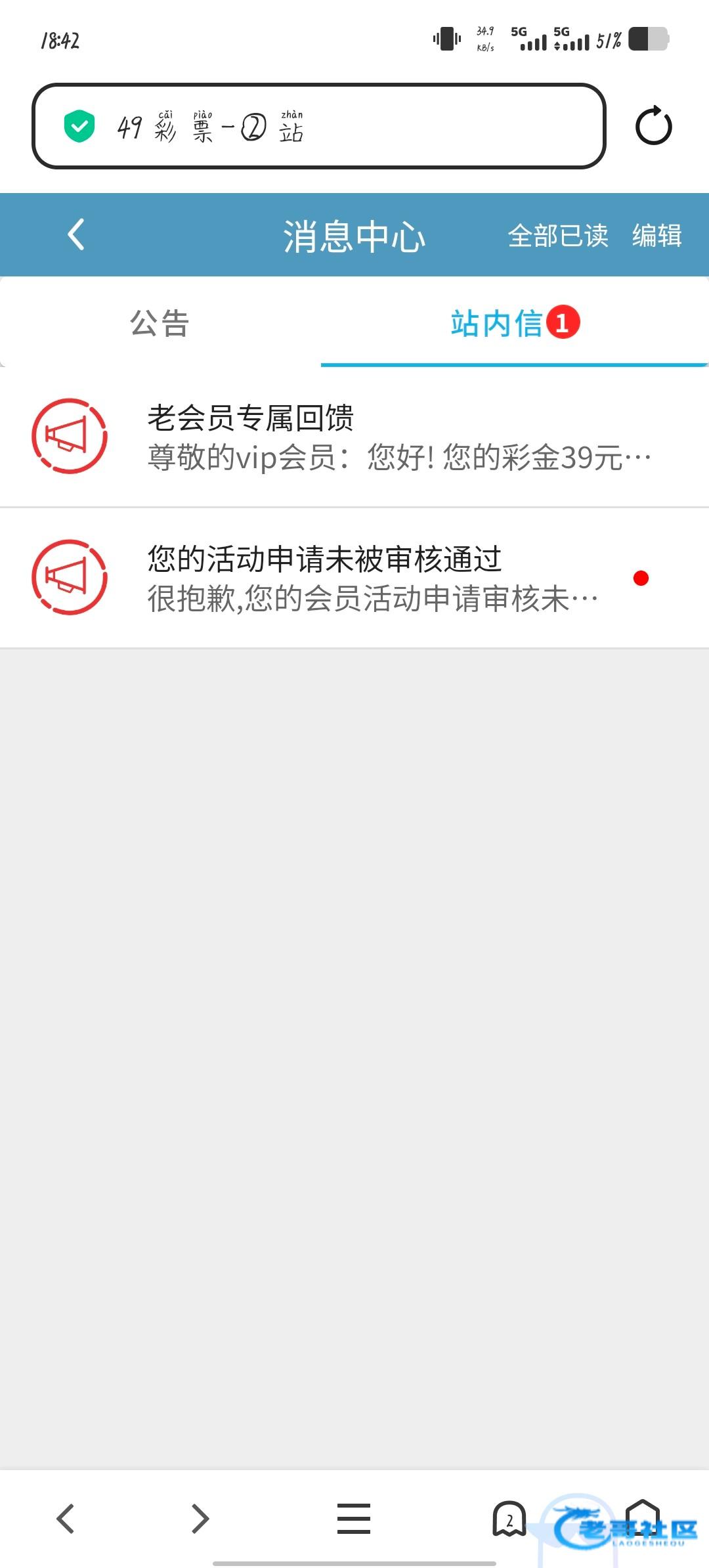Go to the browser home page
The width and height of the screenshot is (709, 1568).
[x=642, y=1518]
